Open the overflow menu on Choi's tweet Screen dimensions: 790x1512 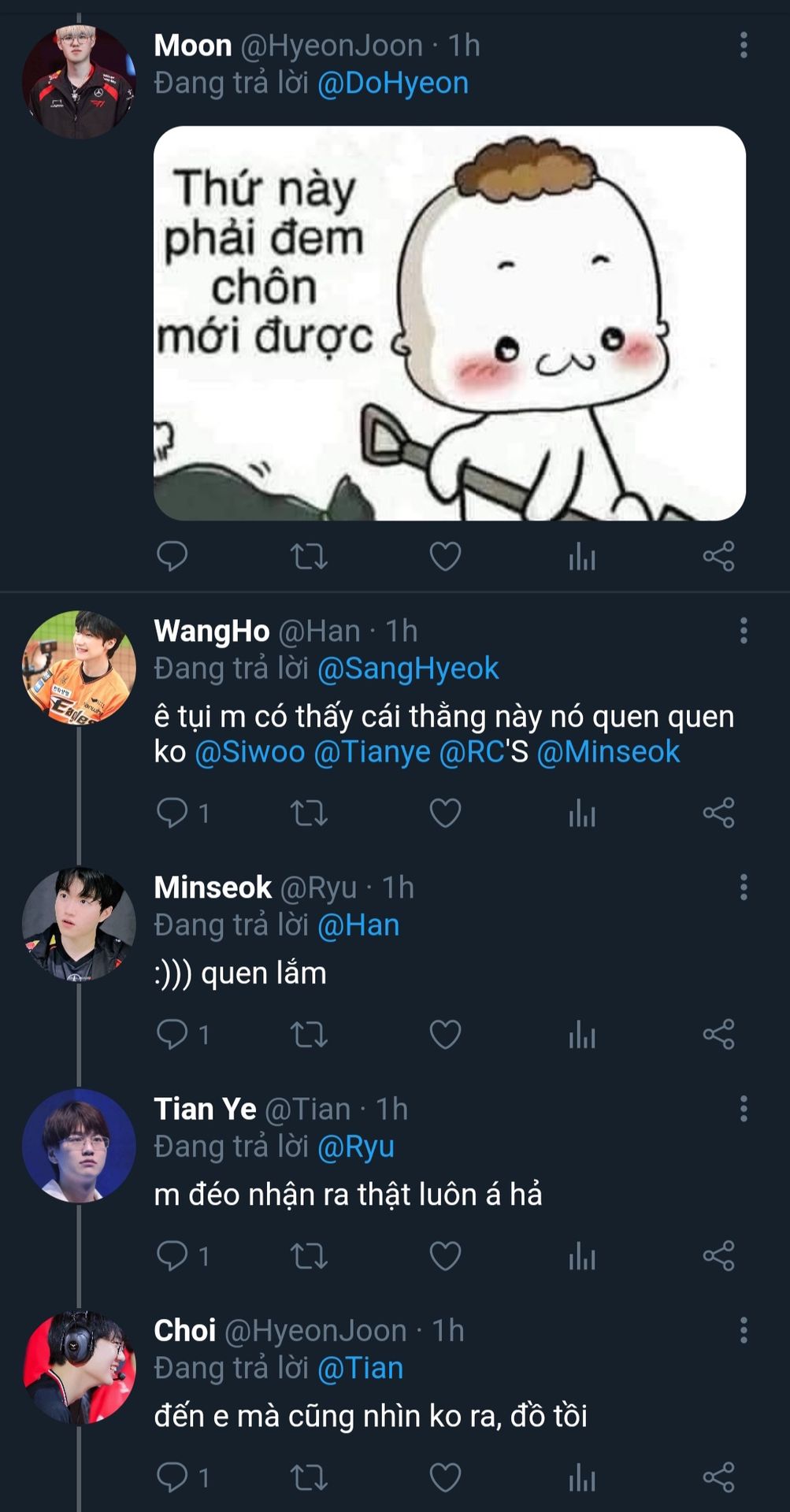tap(743, 1330)
